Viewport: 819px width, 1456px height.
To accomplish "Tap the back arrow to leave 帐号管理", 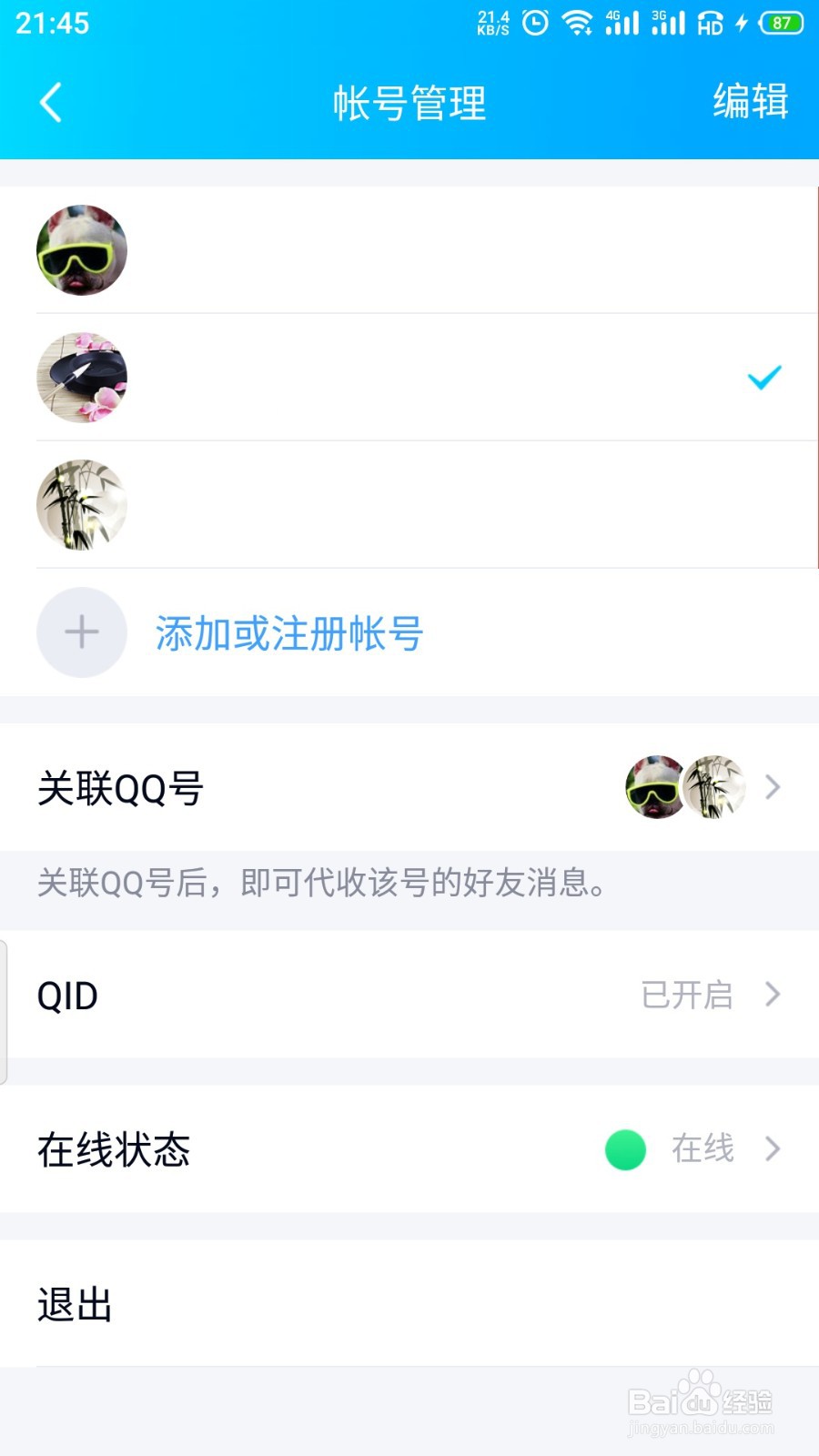I will tap(50, 103).
